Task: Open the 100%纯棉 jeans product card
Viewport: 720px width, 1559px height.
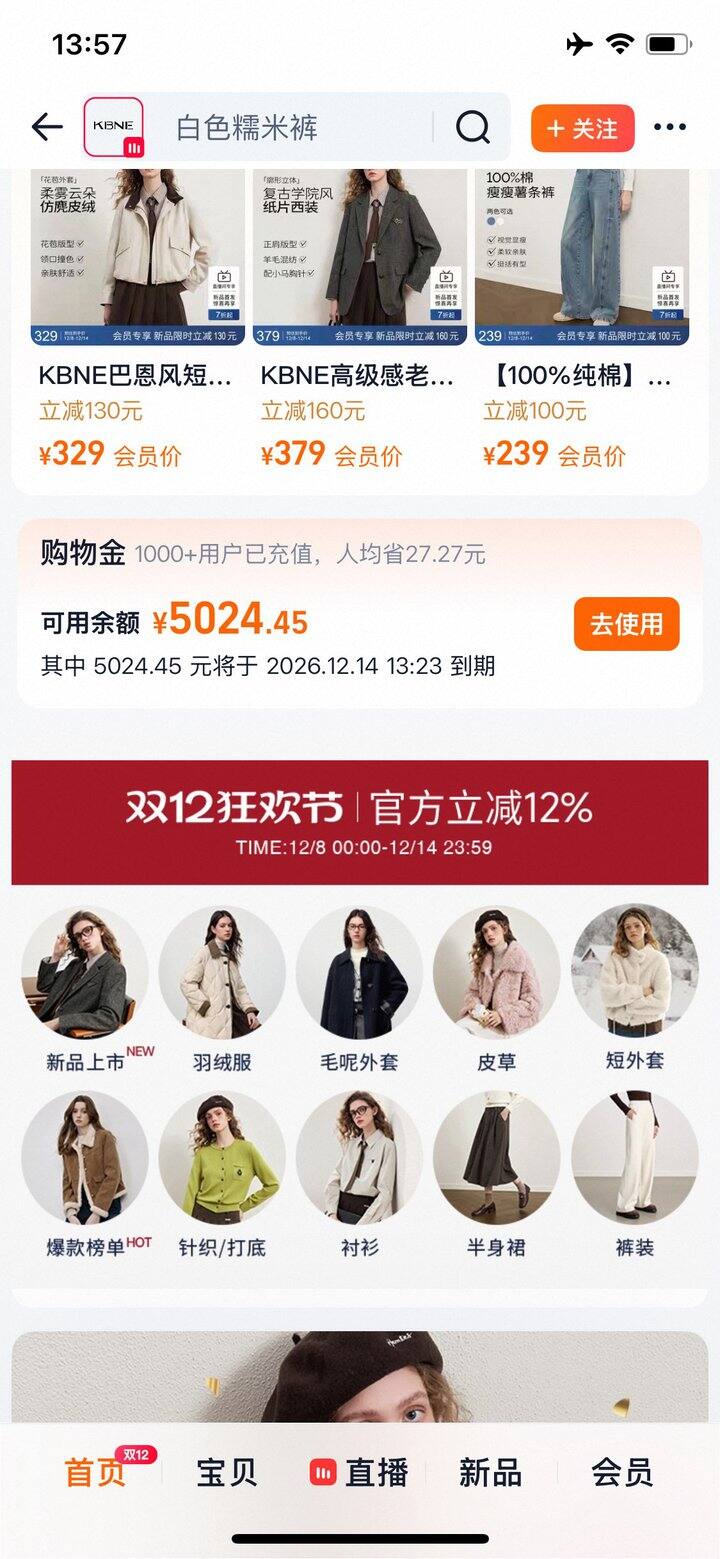Action: tap(581, 300)
